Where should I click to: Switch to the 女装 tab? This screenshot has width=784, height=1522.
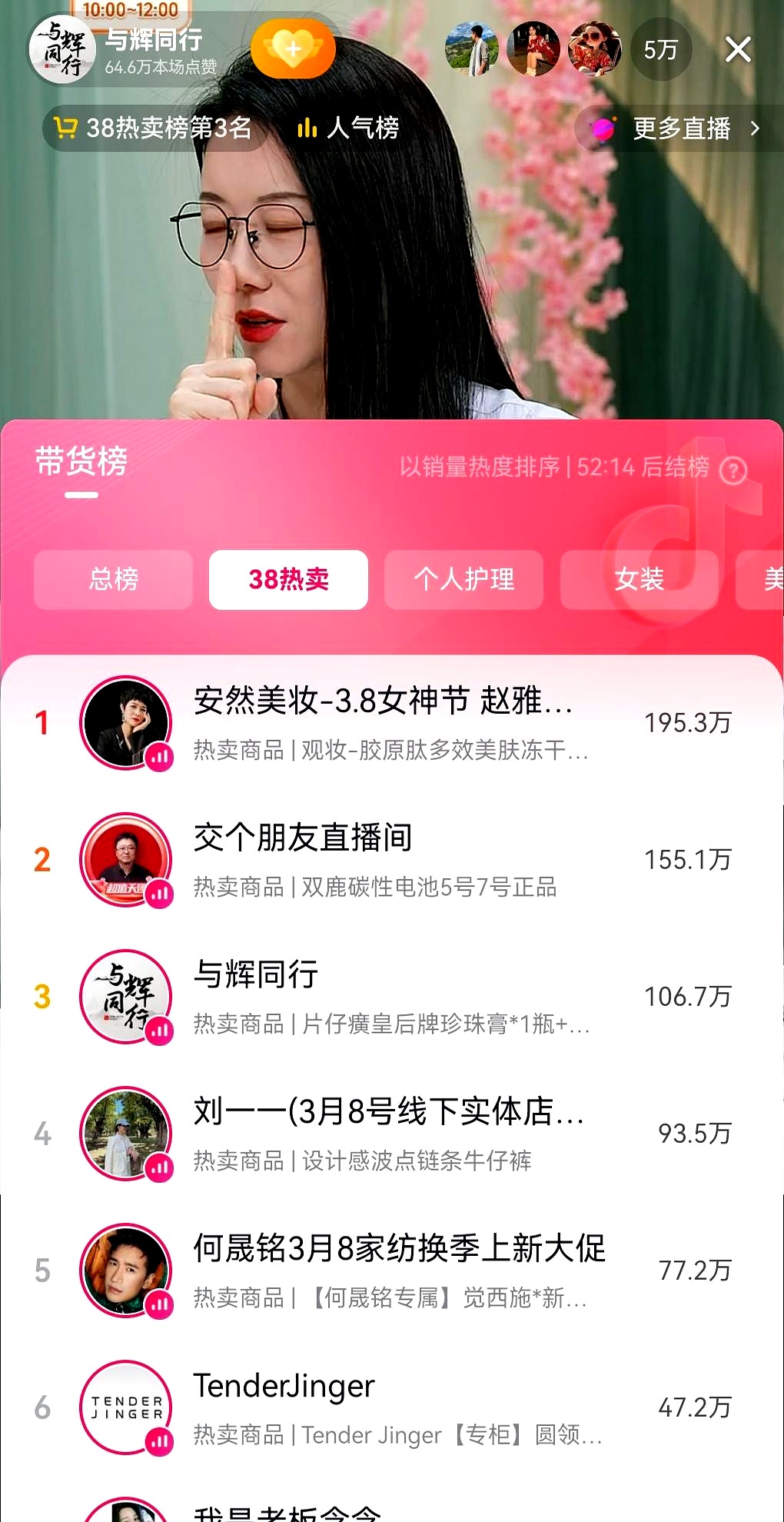tap(639, 579)
